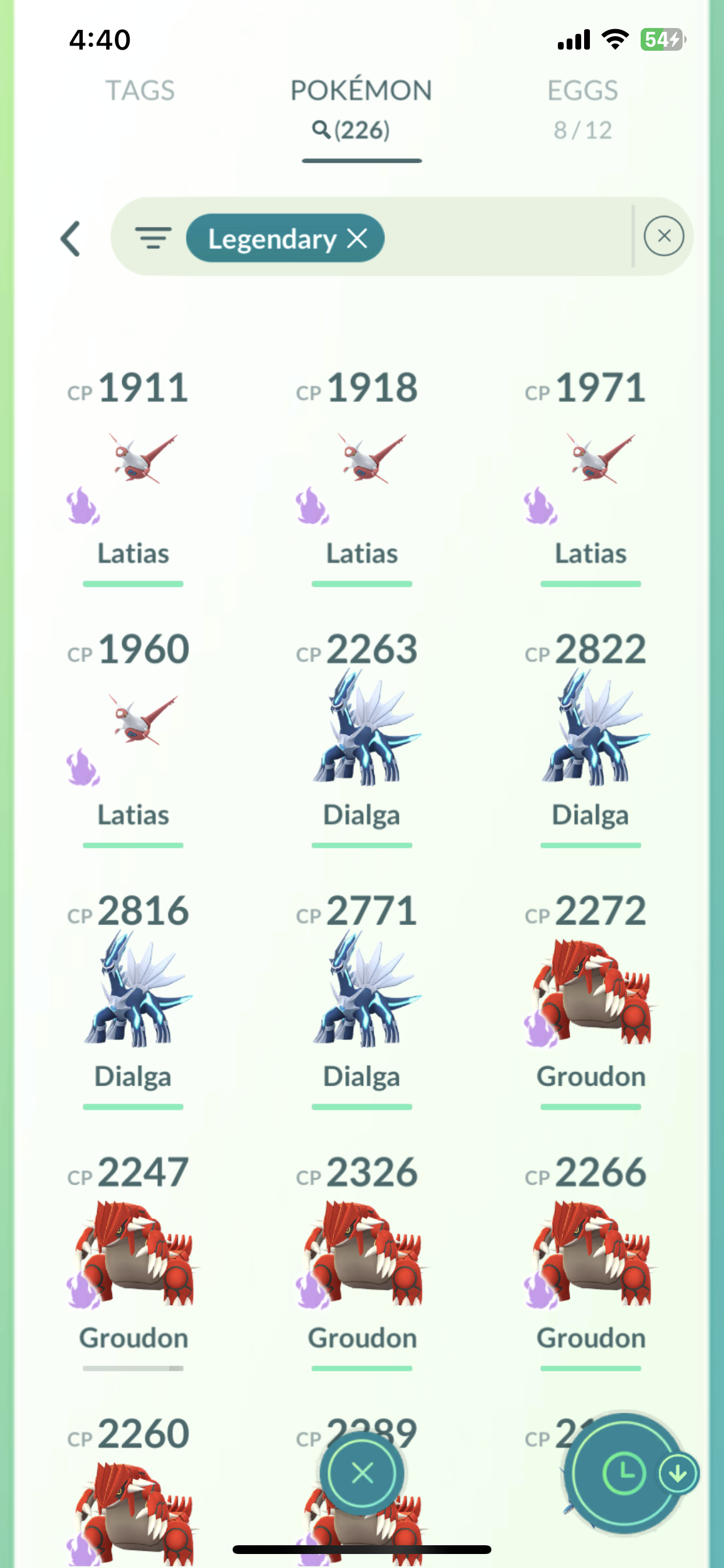Screen dimensions: 724x1568
Task: Change sort order via the clock button
Action: coord(623,1473)
